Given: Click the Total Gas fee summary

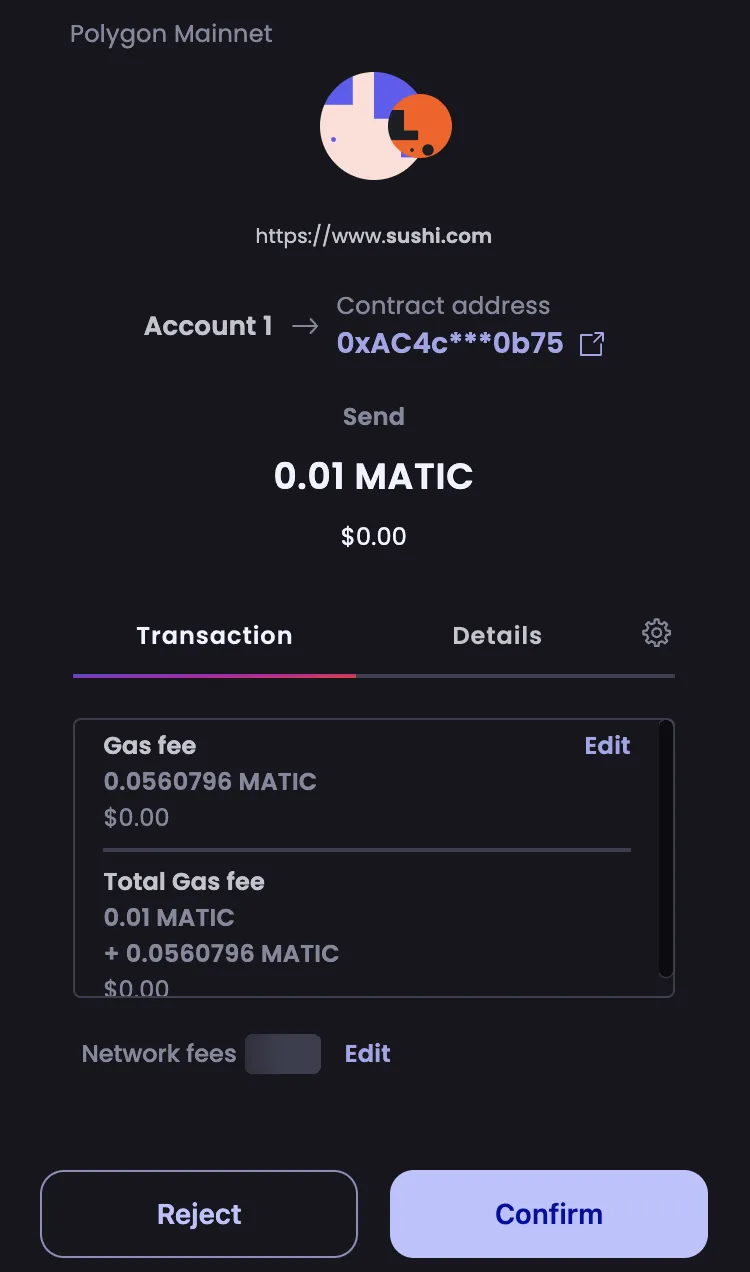Looking at the screenshot, I should point(183,882).
